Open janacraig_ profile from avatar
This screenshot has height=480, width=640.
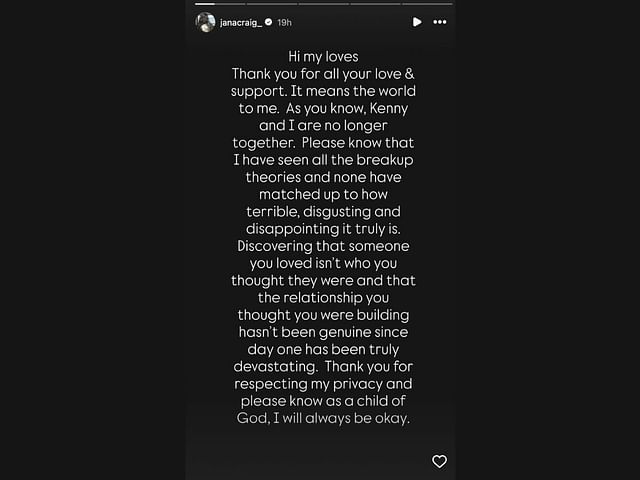coord(205,22)
